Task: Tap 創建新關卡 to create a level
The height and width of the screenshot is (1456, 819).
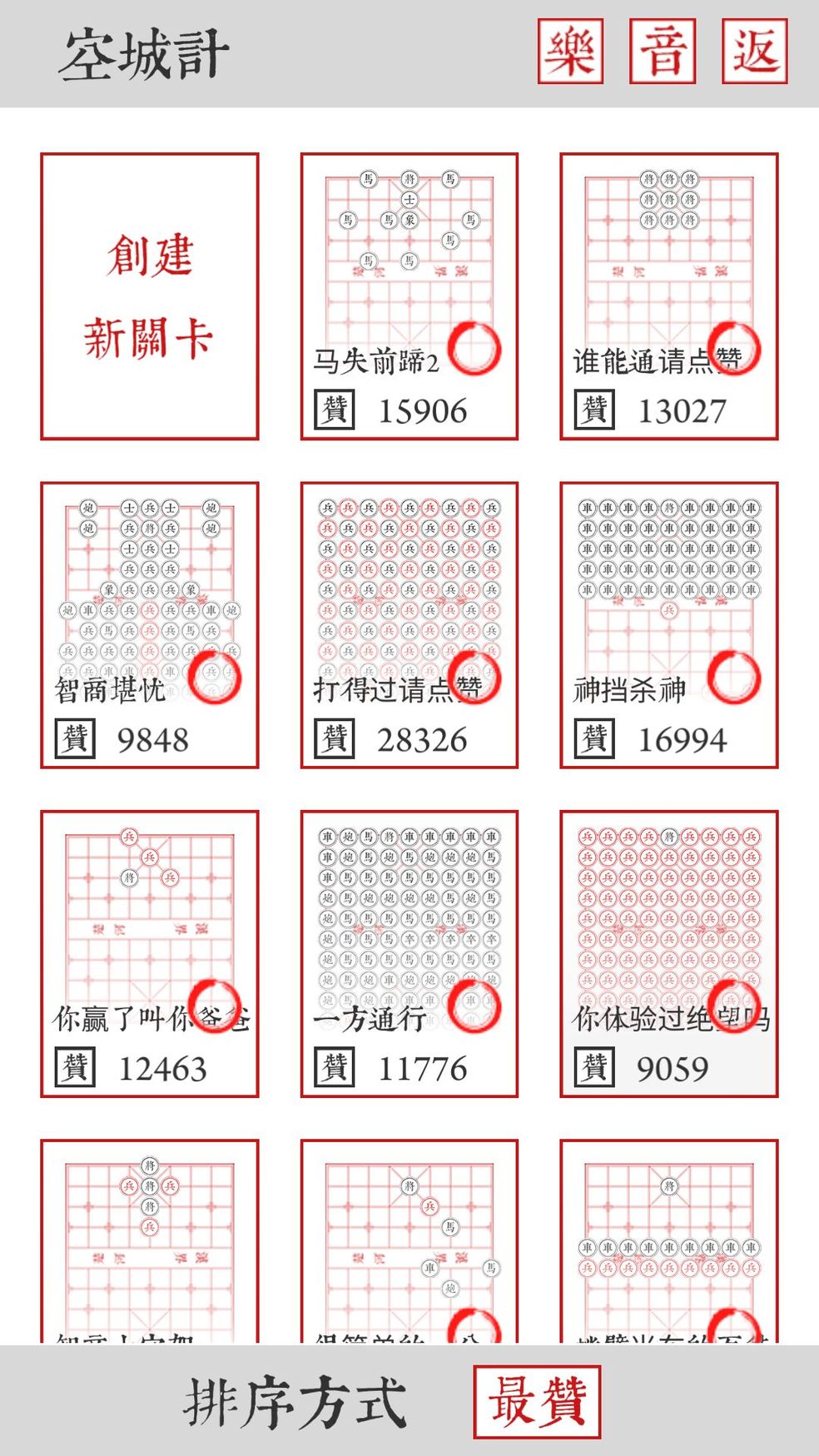Action: click(x=150, y=296)
